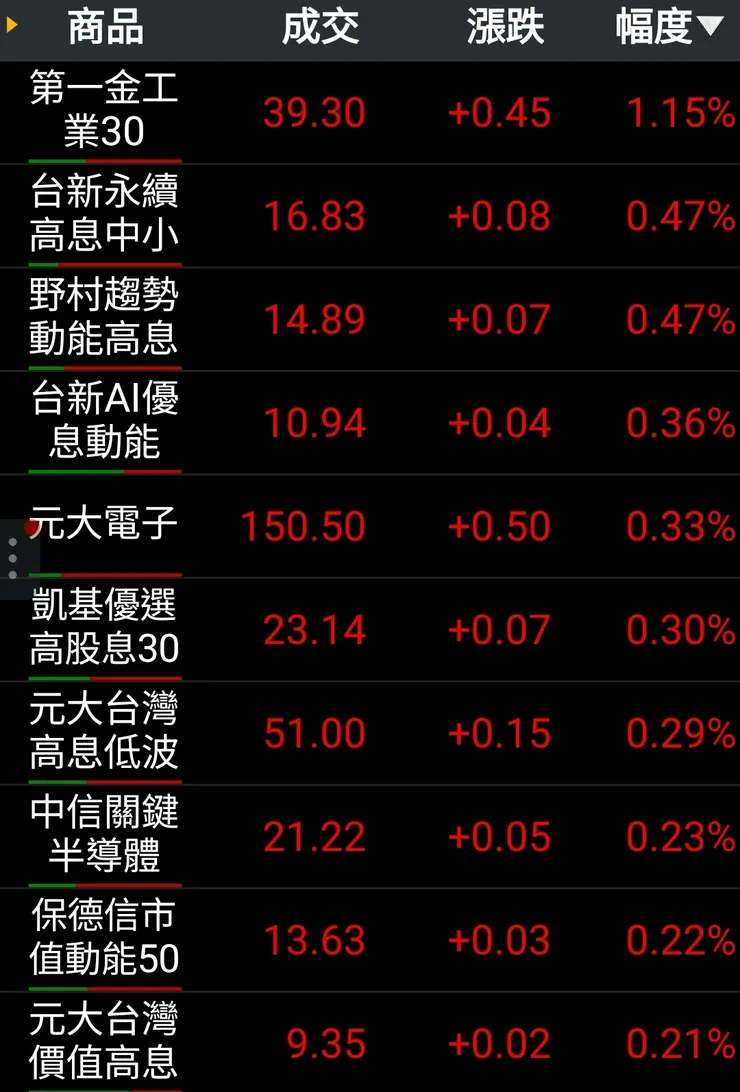Viewport: 740px width, 1092px height.
Task: Sort the list by 幅度 column
Action: (x=667, y=28)
